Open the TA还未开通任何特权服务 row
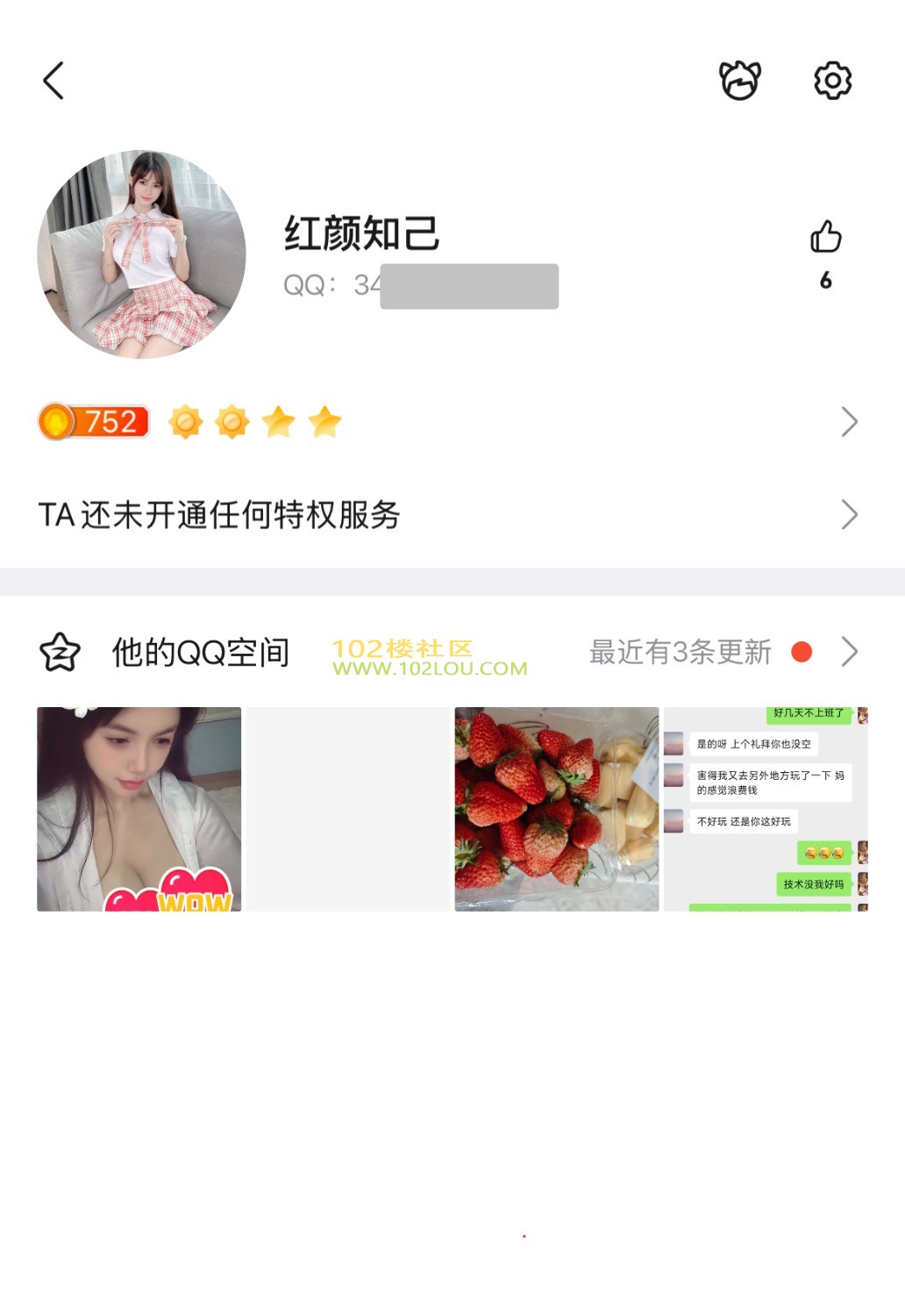 [447, 515]
